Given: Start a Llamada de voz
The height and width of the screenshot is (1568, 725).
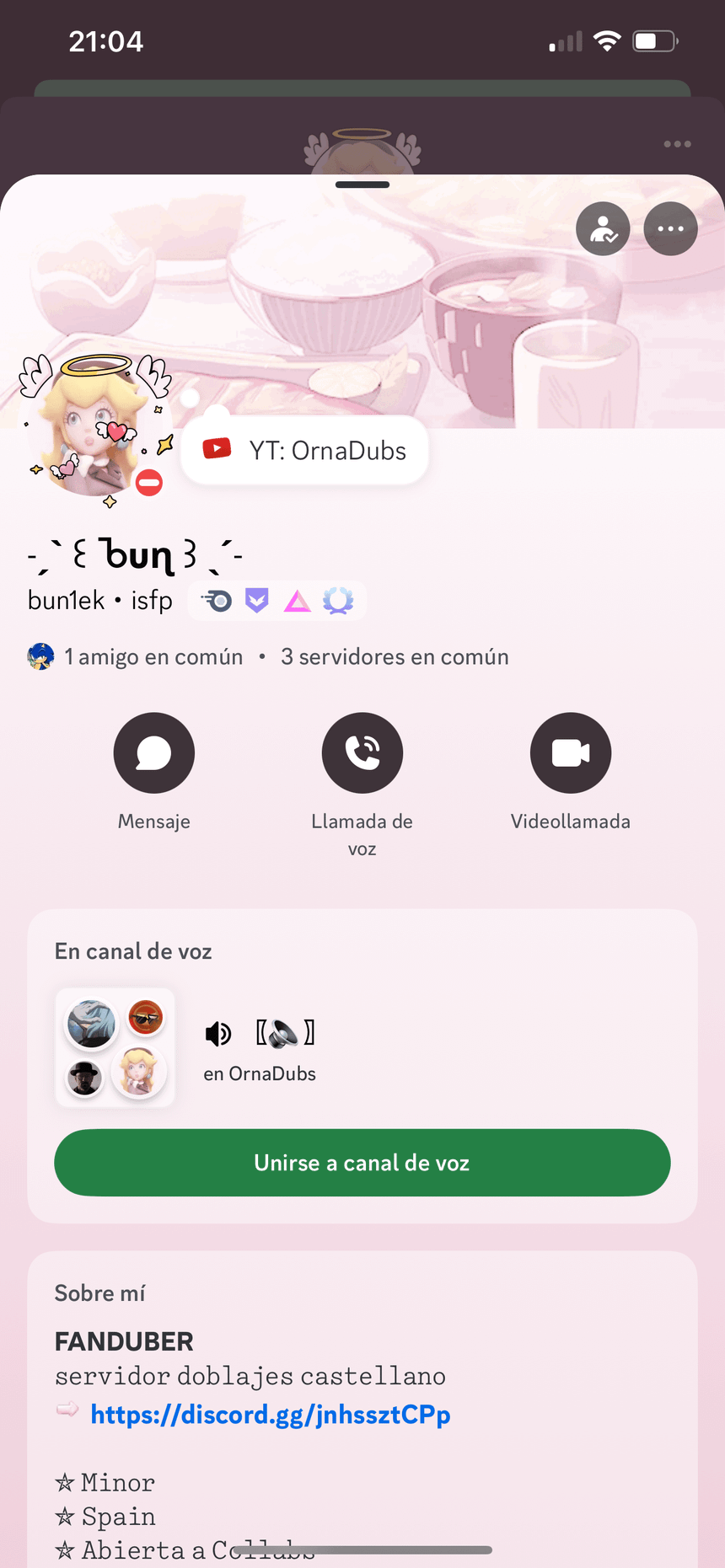Looking at the screenshot, I should tap(362, 753).
